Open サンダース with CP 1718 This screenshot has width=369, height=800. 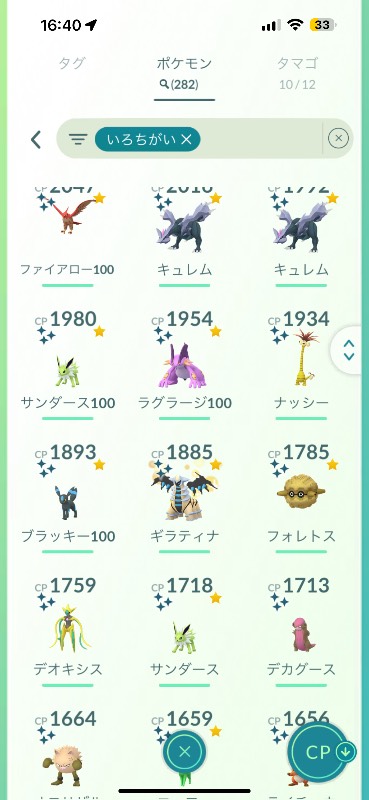(x=184, y=631)
